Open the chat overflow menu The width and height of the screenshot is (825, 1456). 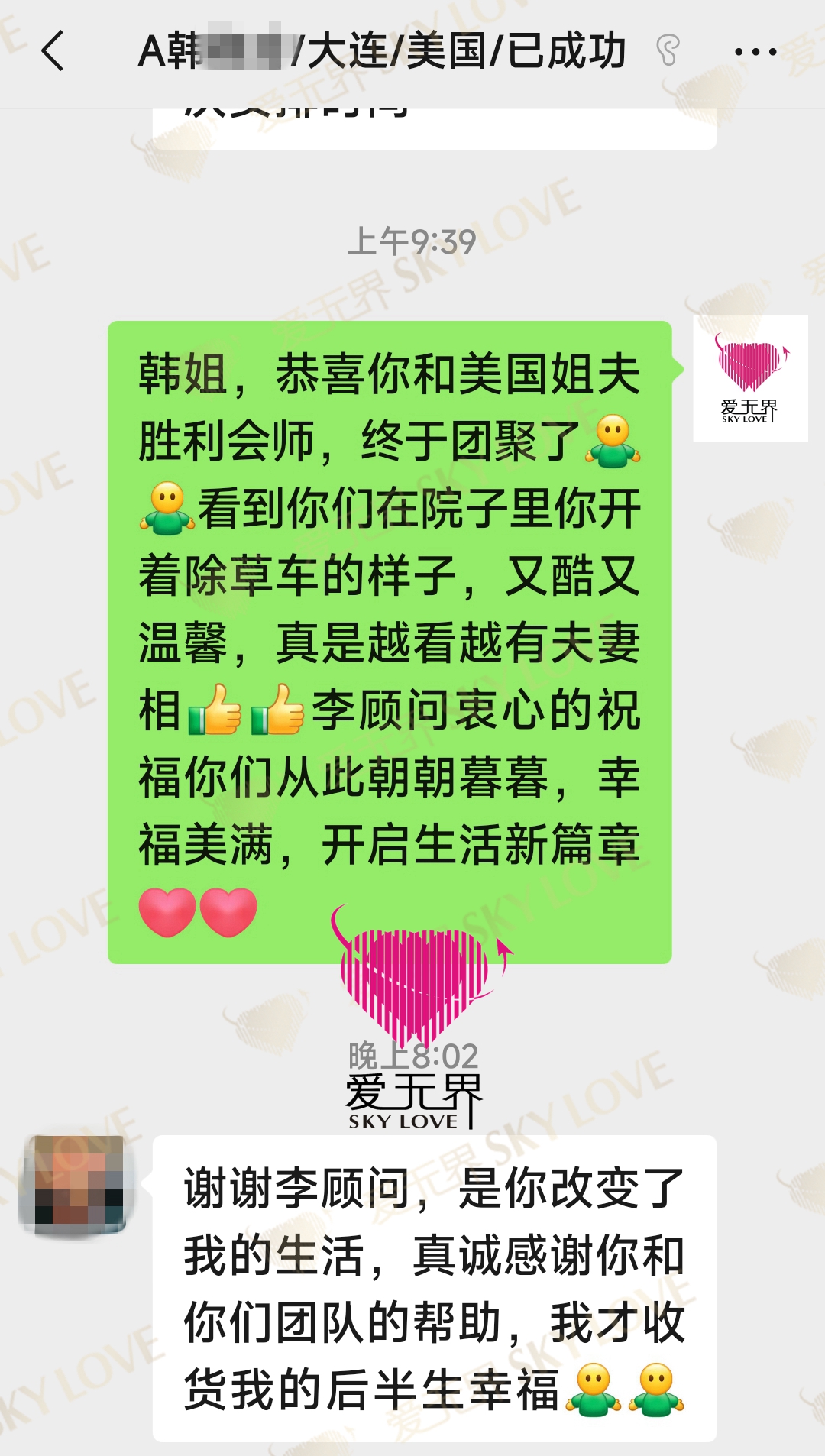[x=755, y=52]
